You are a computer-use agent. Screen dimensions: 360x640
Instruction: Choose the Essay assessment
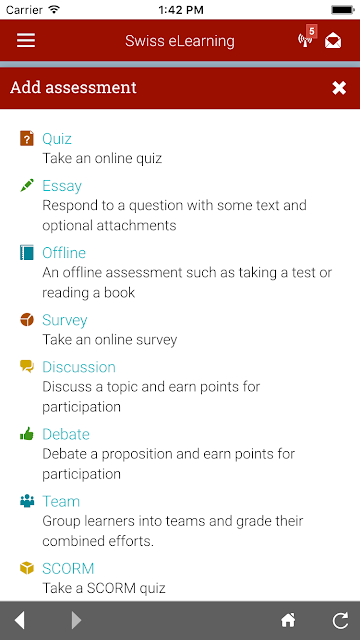tap(62, 186)
